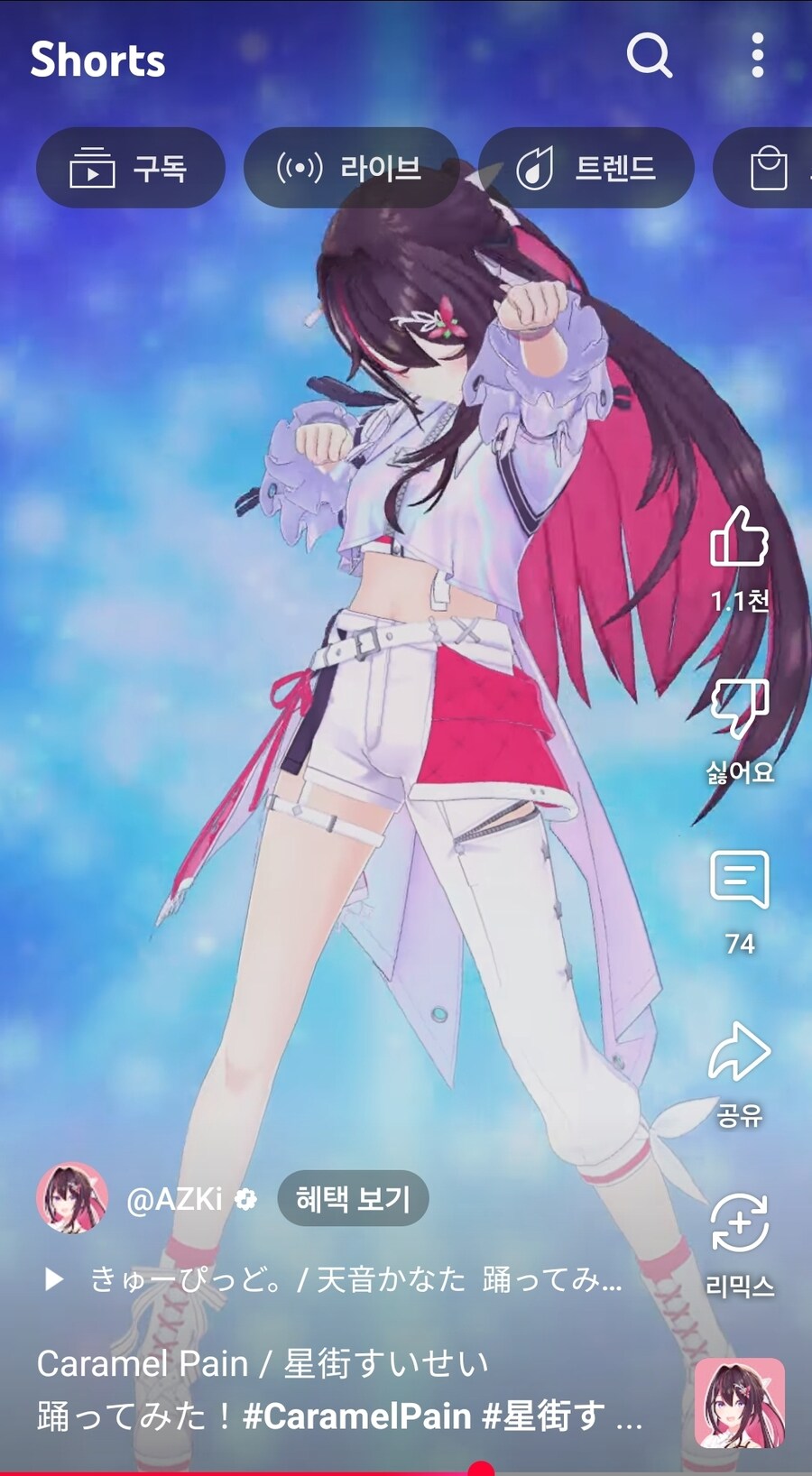The width and height of the screenshot is (812, 1476).
Task: Open @AZKi channel profile
Action: point(72,1198)
